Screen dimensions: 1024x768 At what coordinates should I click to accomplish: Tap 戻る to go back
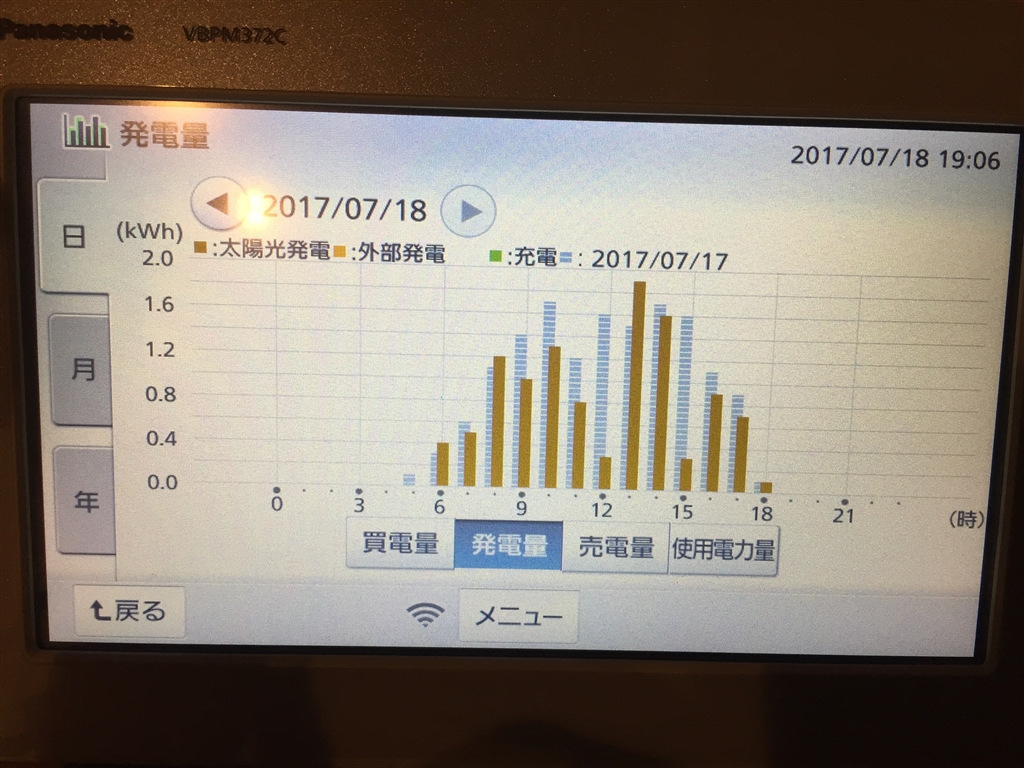coord(129,611)
